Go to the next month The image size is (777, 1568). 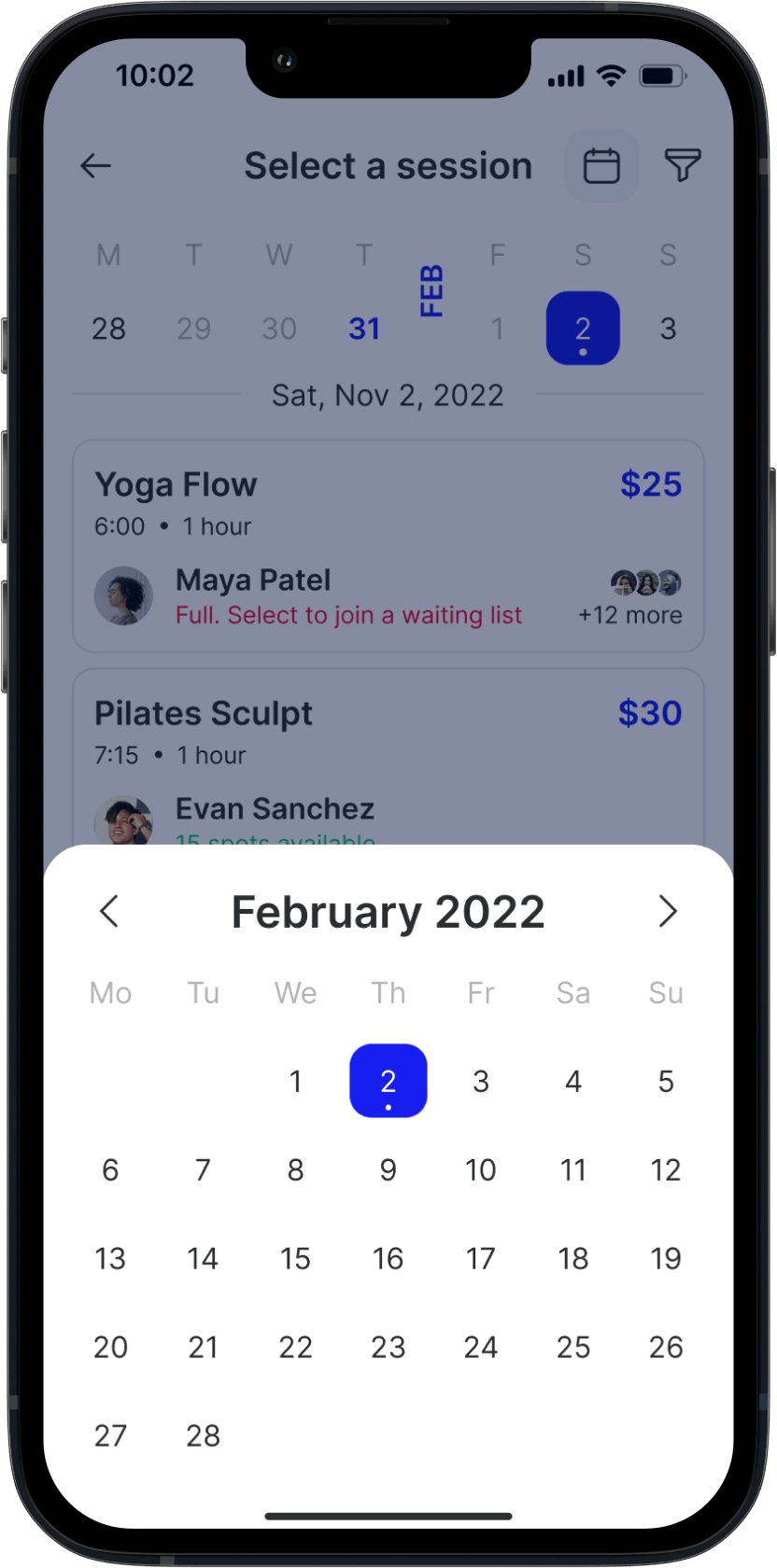pos(667,911)
